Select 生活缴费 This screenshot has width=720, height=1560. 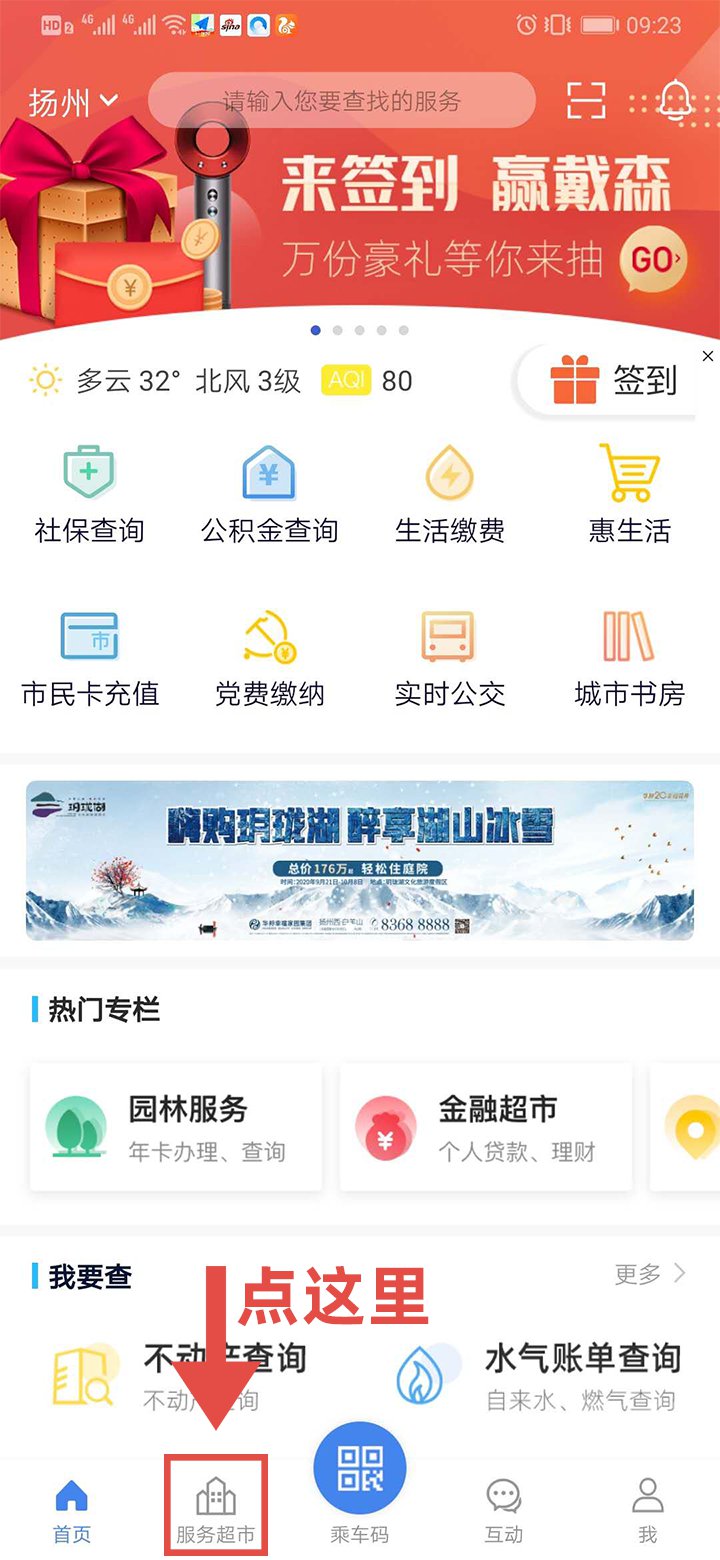pos(450,496)
